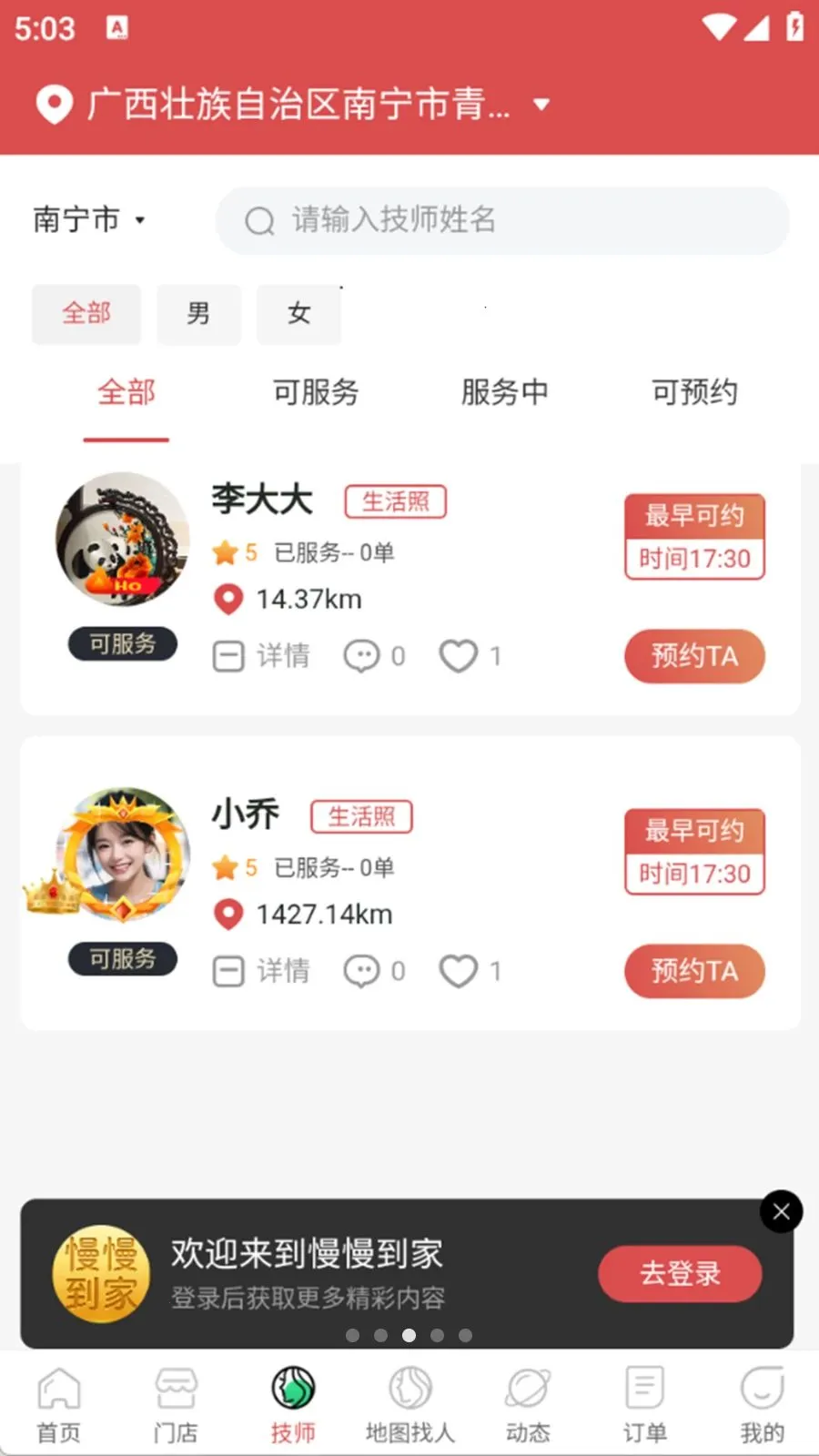
Task: Go to the 我的 tab
Action: click(762, 1405)
